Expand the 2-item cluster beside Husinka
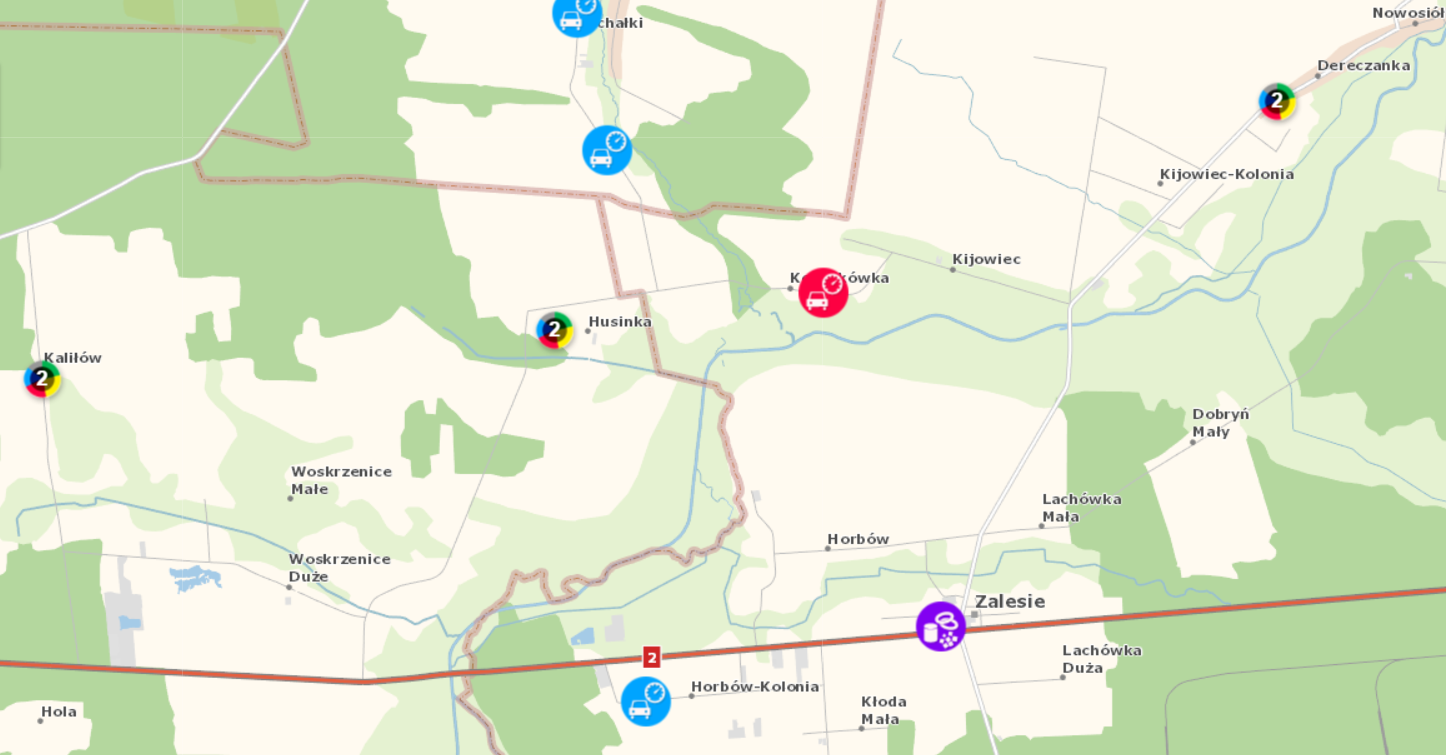 pyautogui.click(x=555, y=330)
